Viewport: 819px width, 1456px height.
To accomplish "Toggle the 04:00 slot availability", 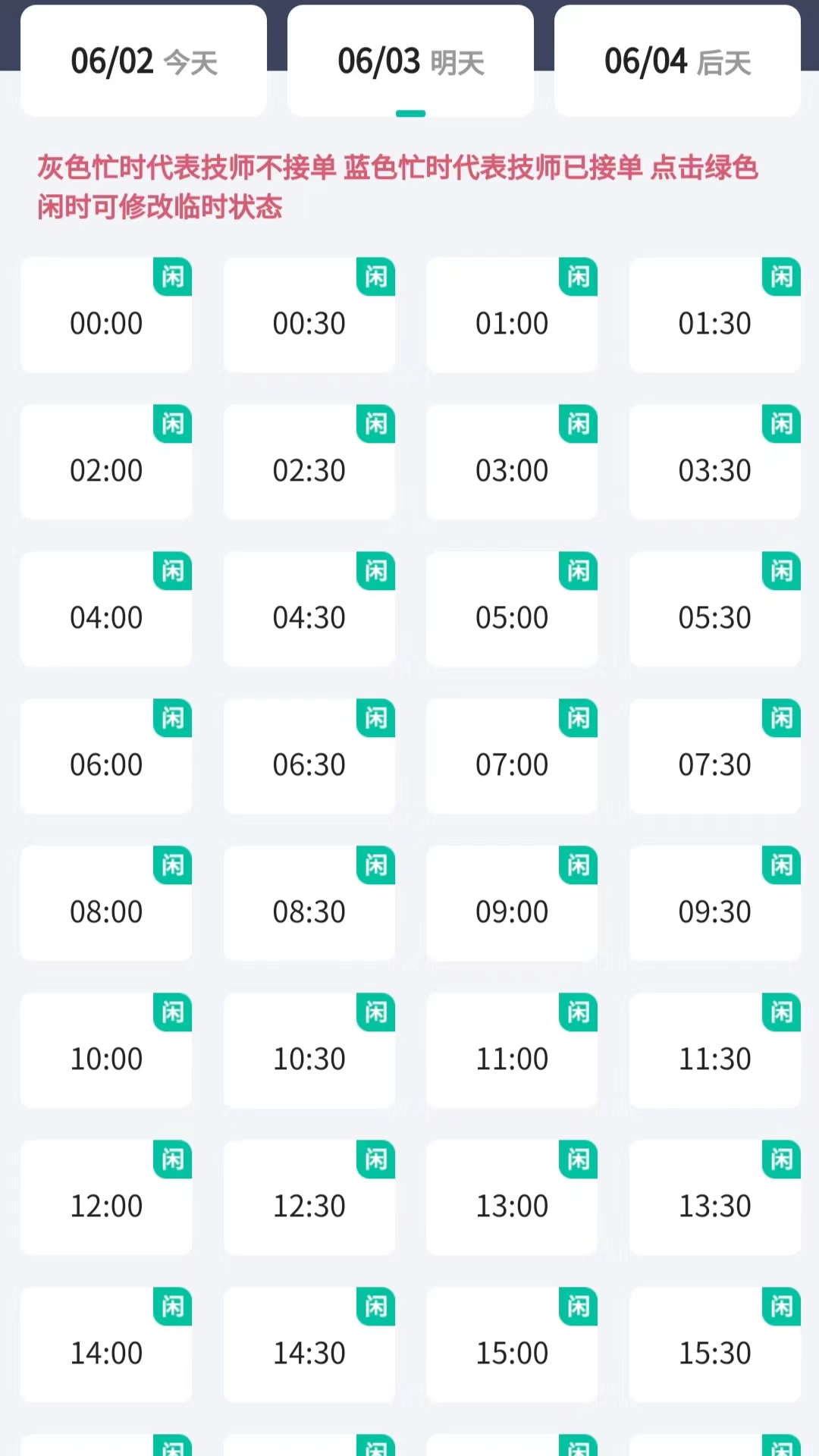I will [106, 610].
